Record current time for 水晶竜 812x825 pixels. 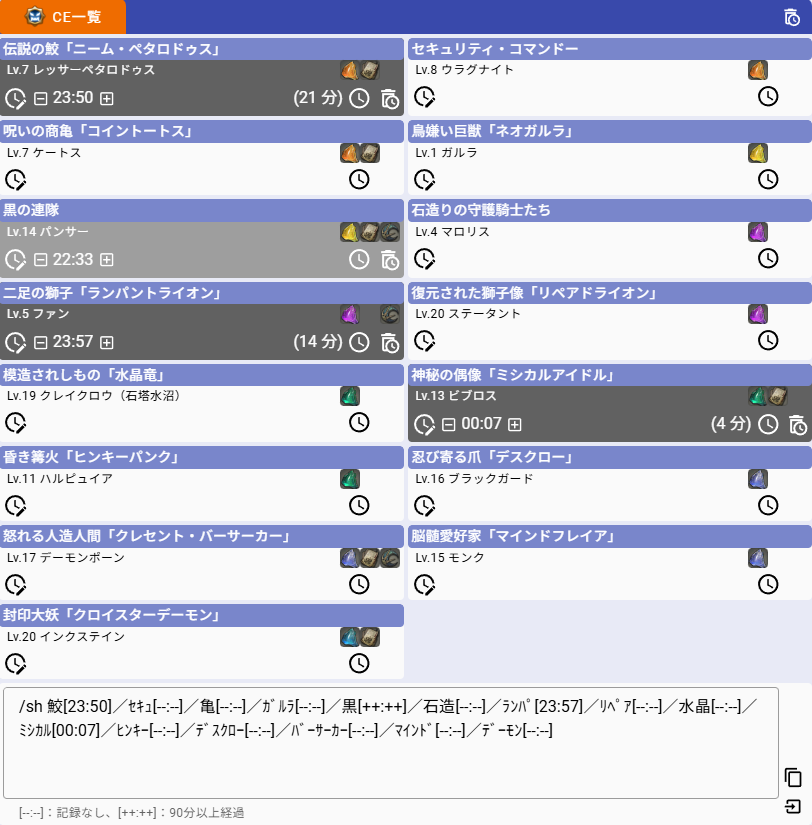coord(358,422)
